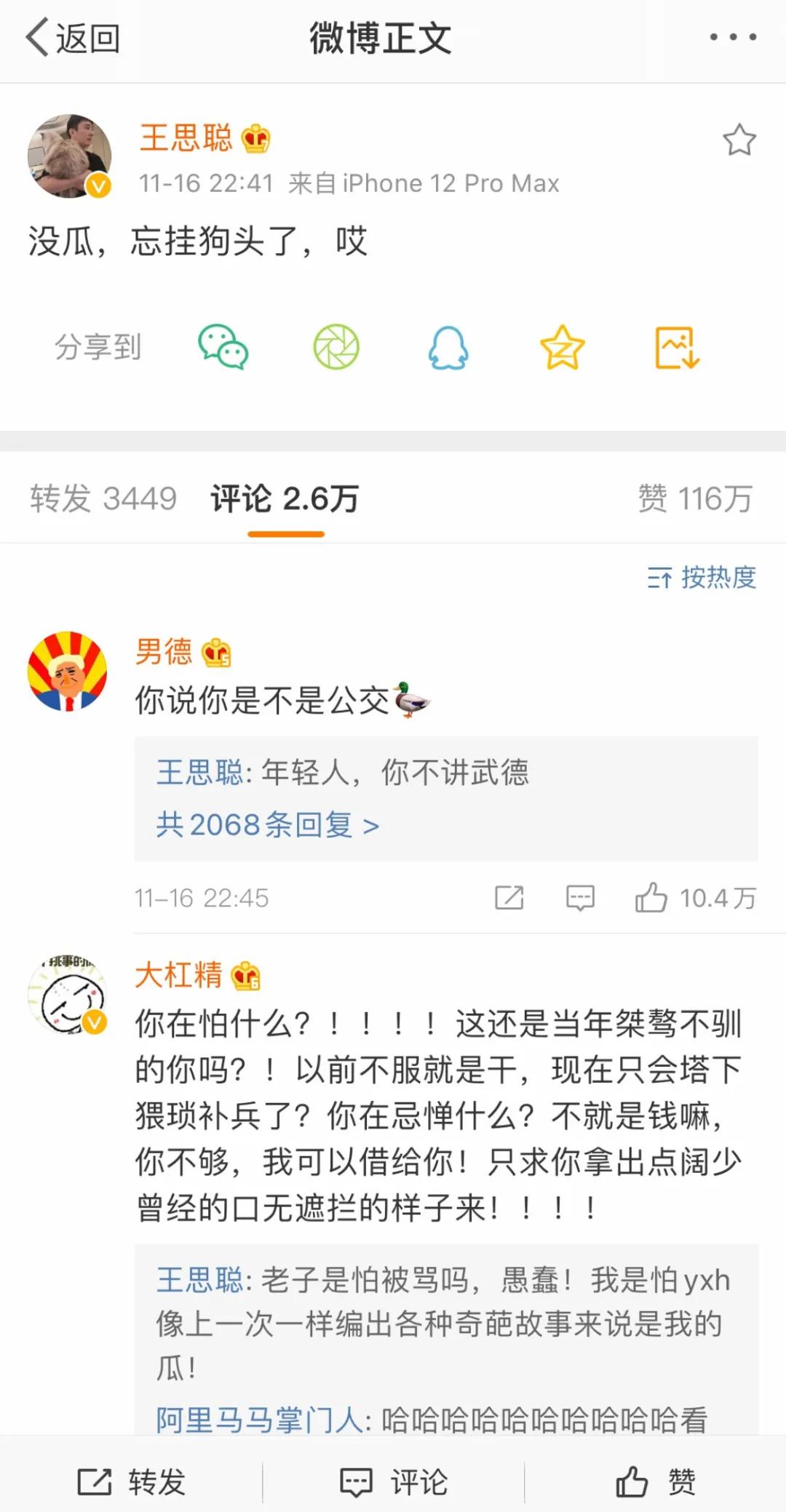Change comment sorting via 按热度
This screenshot has height=1512, width=786.
(x=702, y=578)
